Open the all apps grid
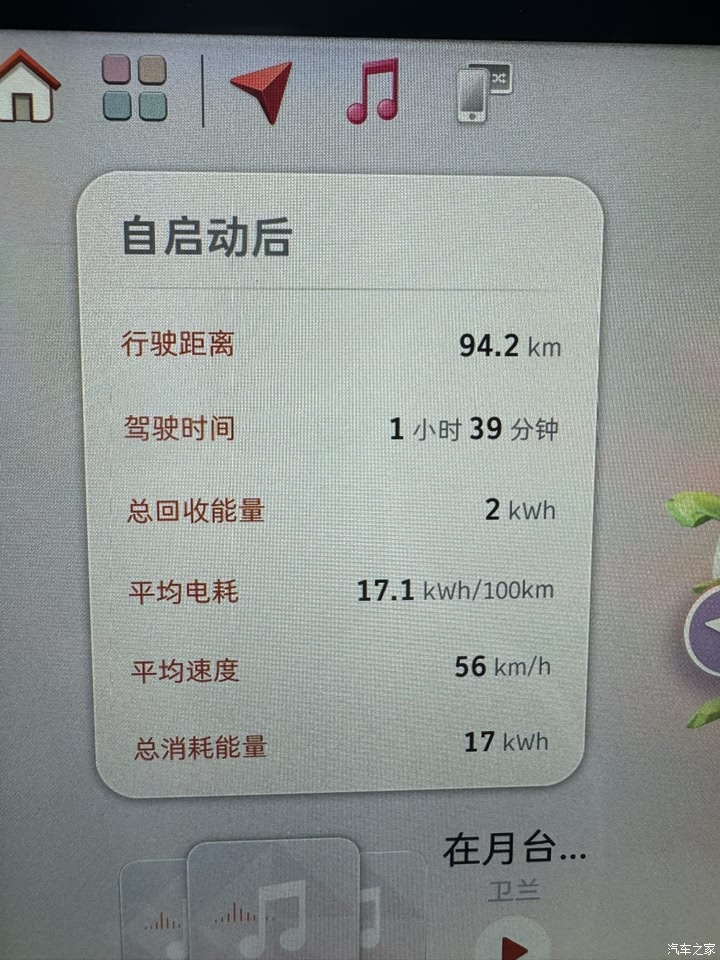The height and width of the screenshot is (960, 720). 134,88
